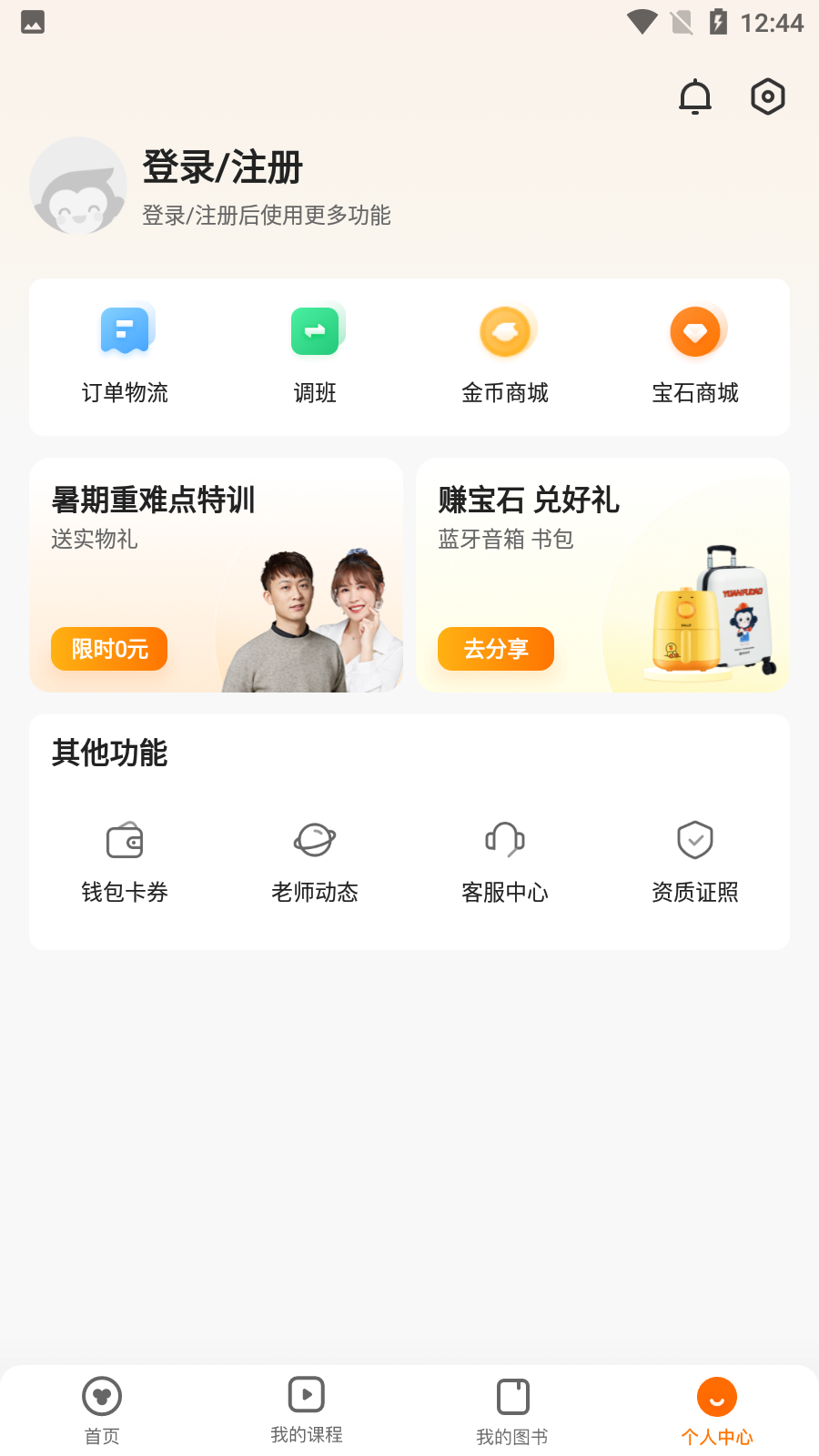
Task: Open 资质证照 qualification certificates
Action: pos(695,860)
